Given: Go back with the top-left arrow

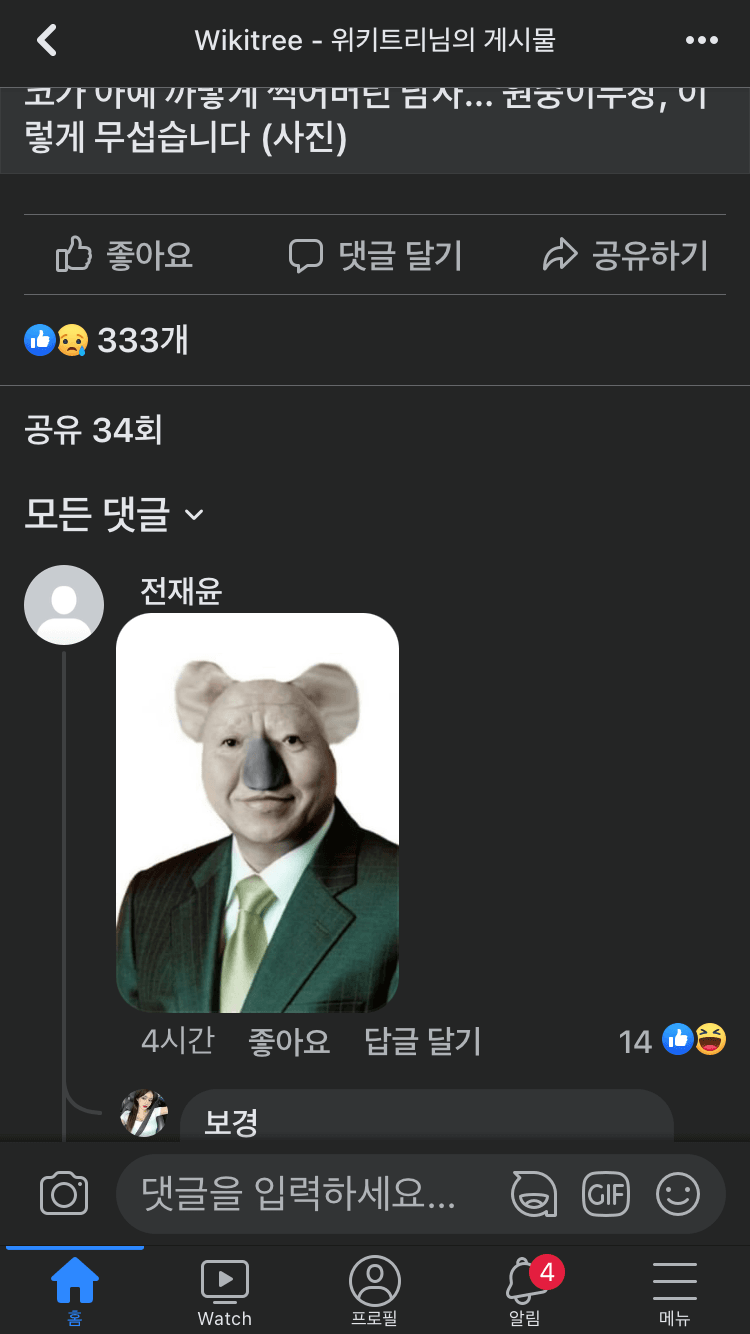Looking at the screenshot, I should click(46, 40).
